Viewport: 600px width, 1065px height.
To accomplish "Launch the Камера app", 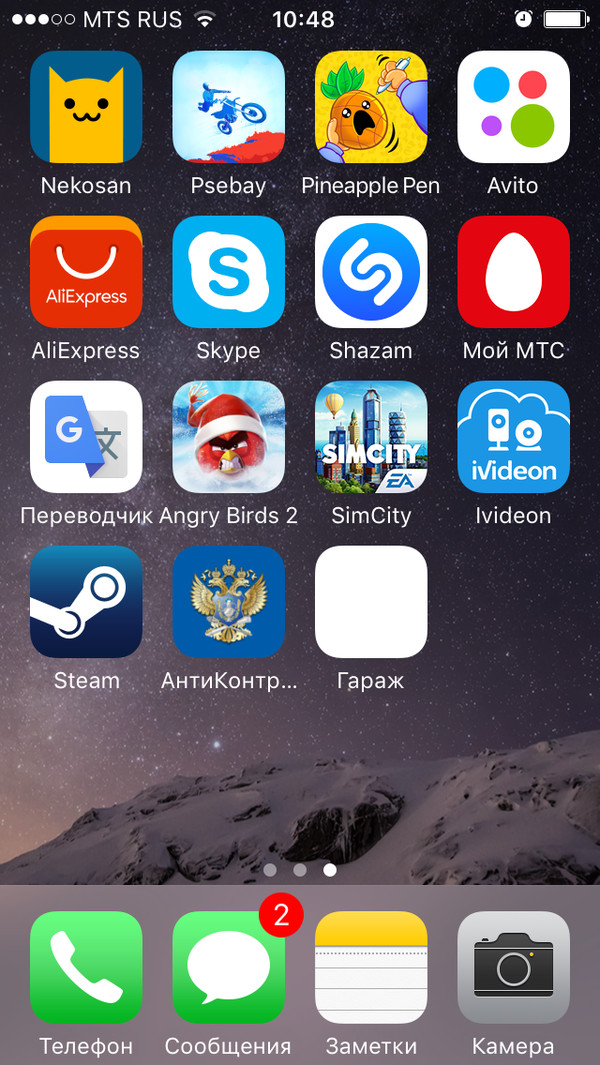I will point(513,967).
